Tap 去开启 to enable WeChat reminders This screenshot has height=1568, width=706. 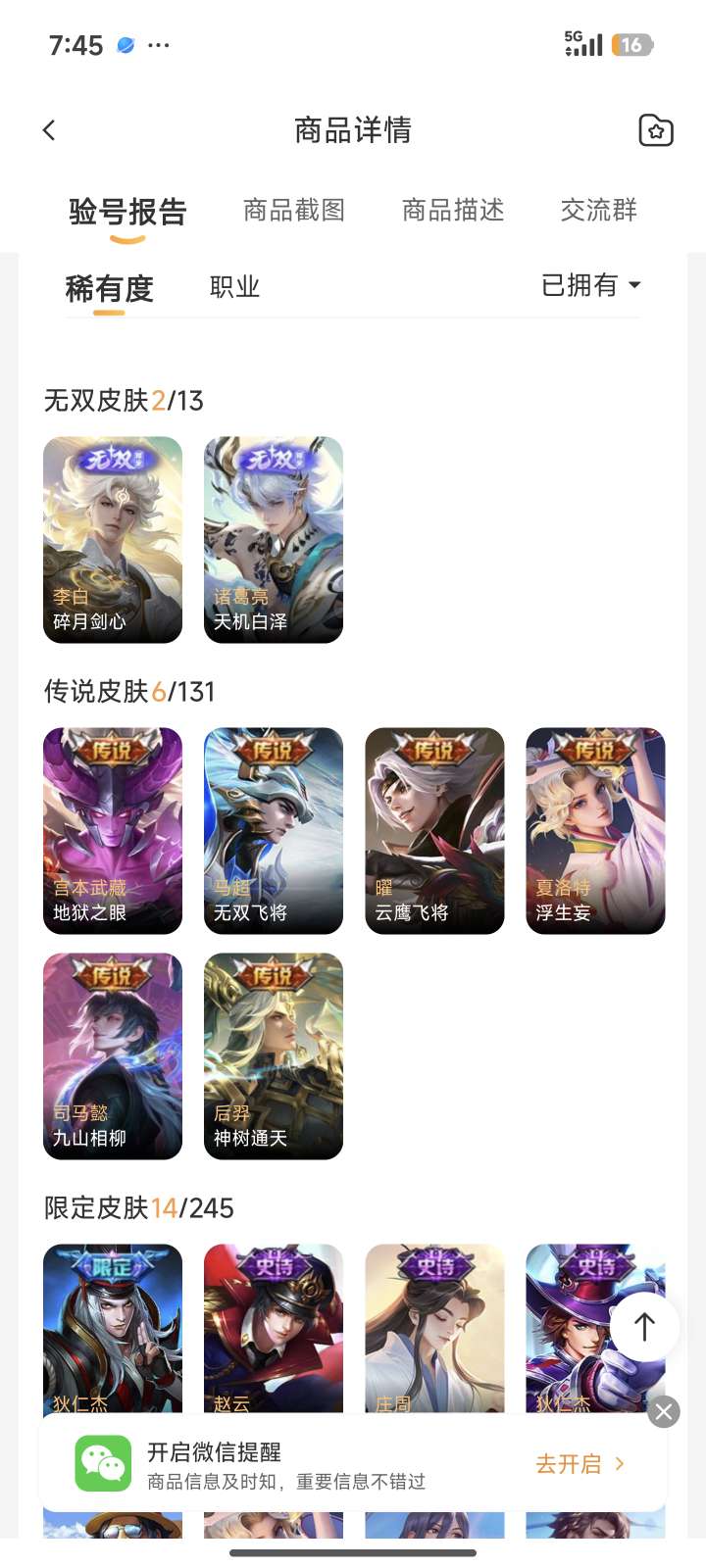579,1464
